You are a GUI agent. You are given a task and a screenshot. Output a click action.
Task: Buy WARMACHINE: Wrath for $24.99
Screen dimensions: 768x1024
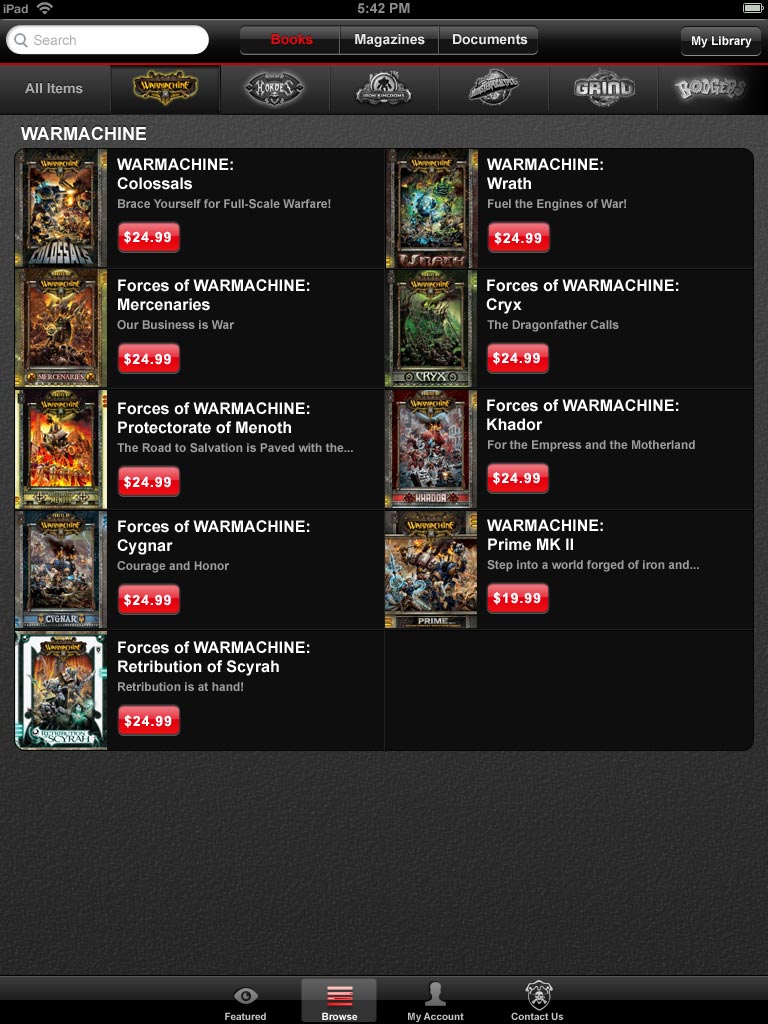click(518, 238)
